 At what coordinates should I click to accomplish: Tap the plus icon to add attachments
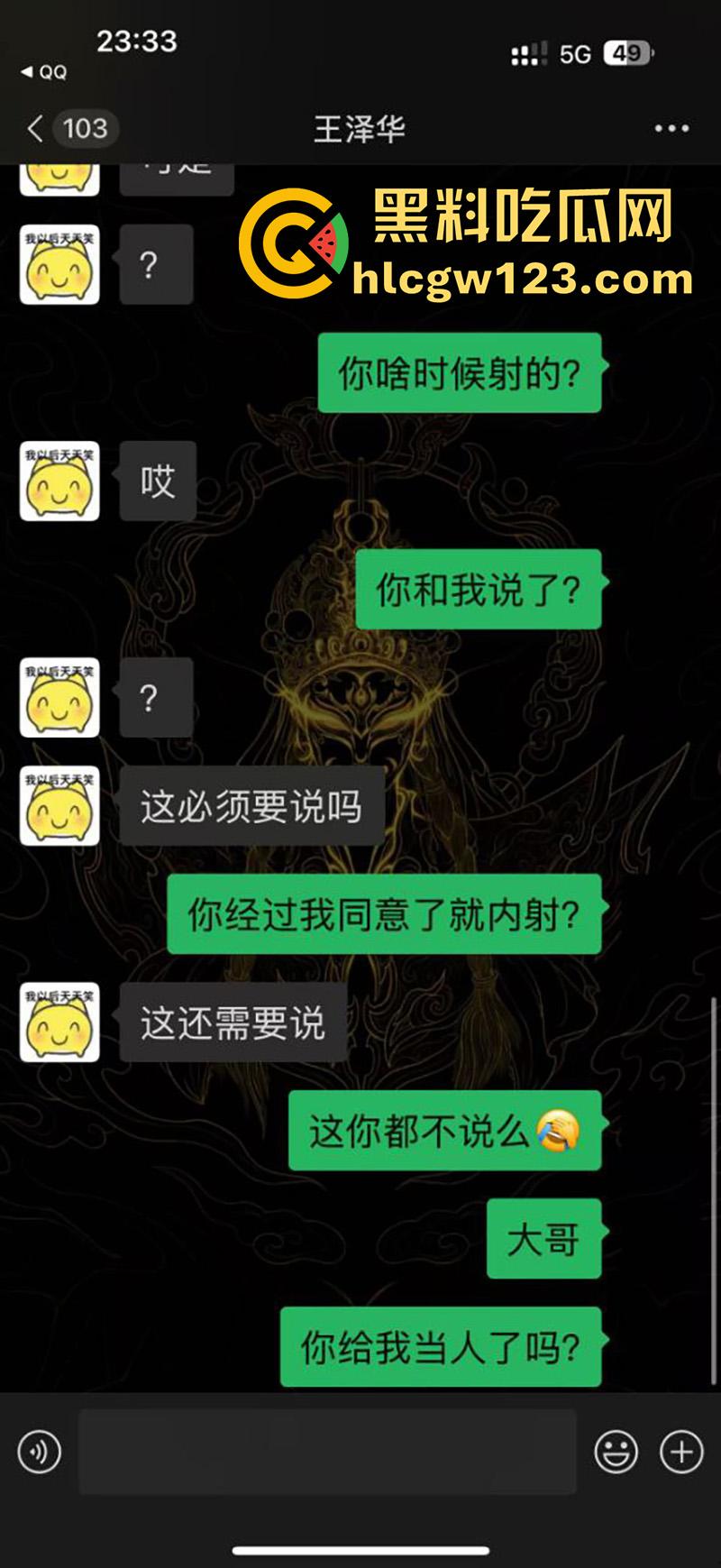tap(681, 1452)
